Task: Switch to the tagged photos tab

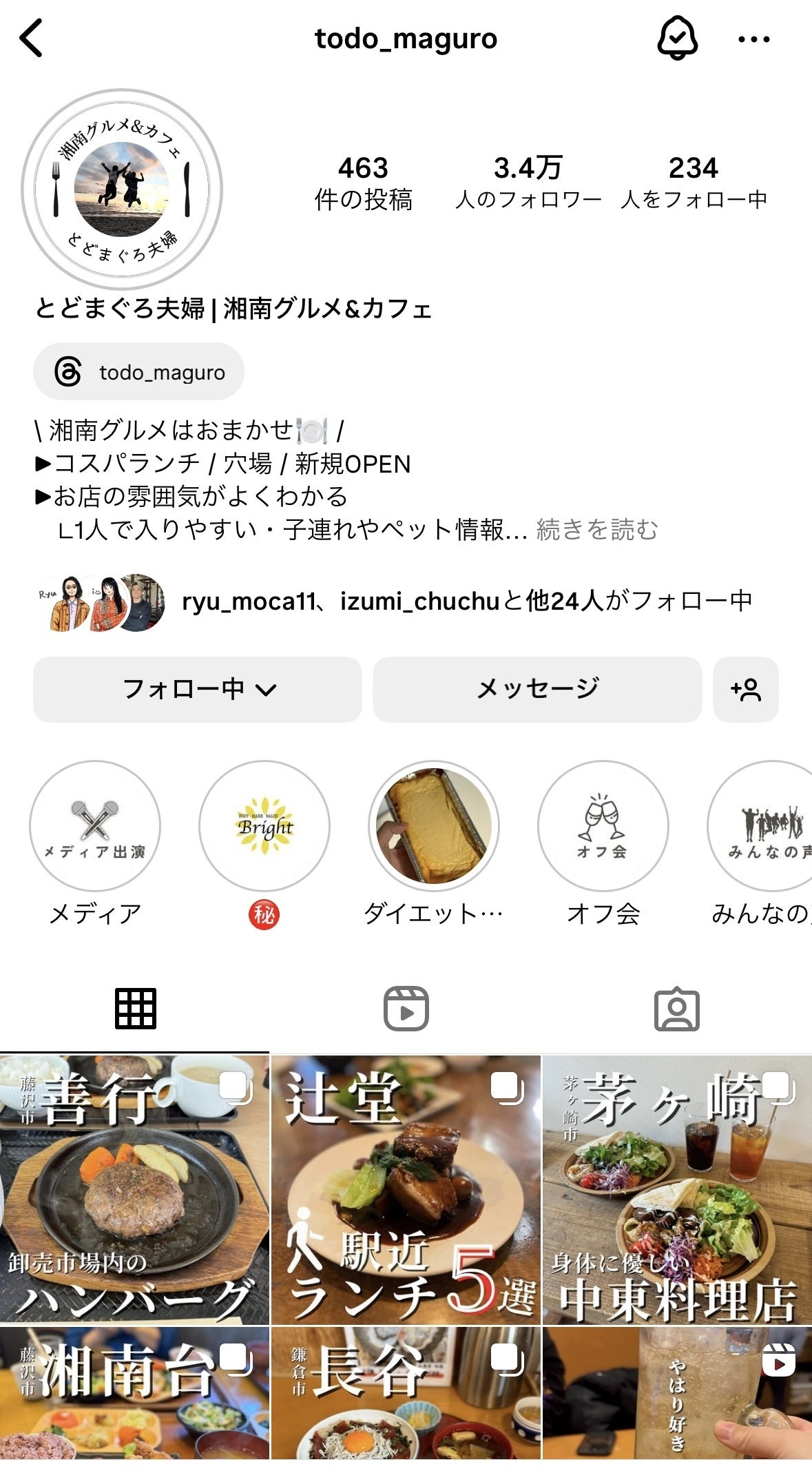Action: coord(676,1009)
